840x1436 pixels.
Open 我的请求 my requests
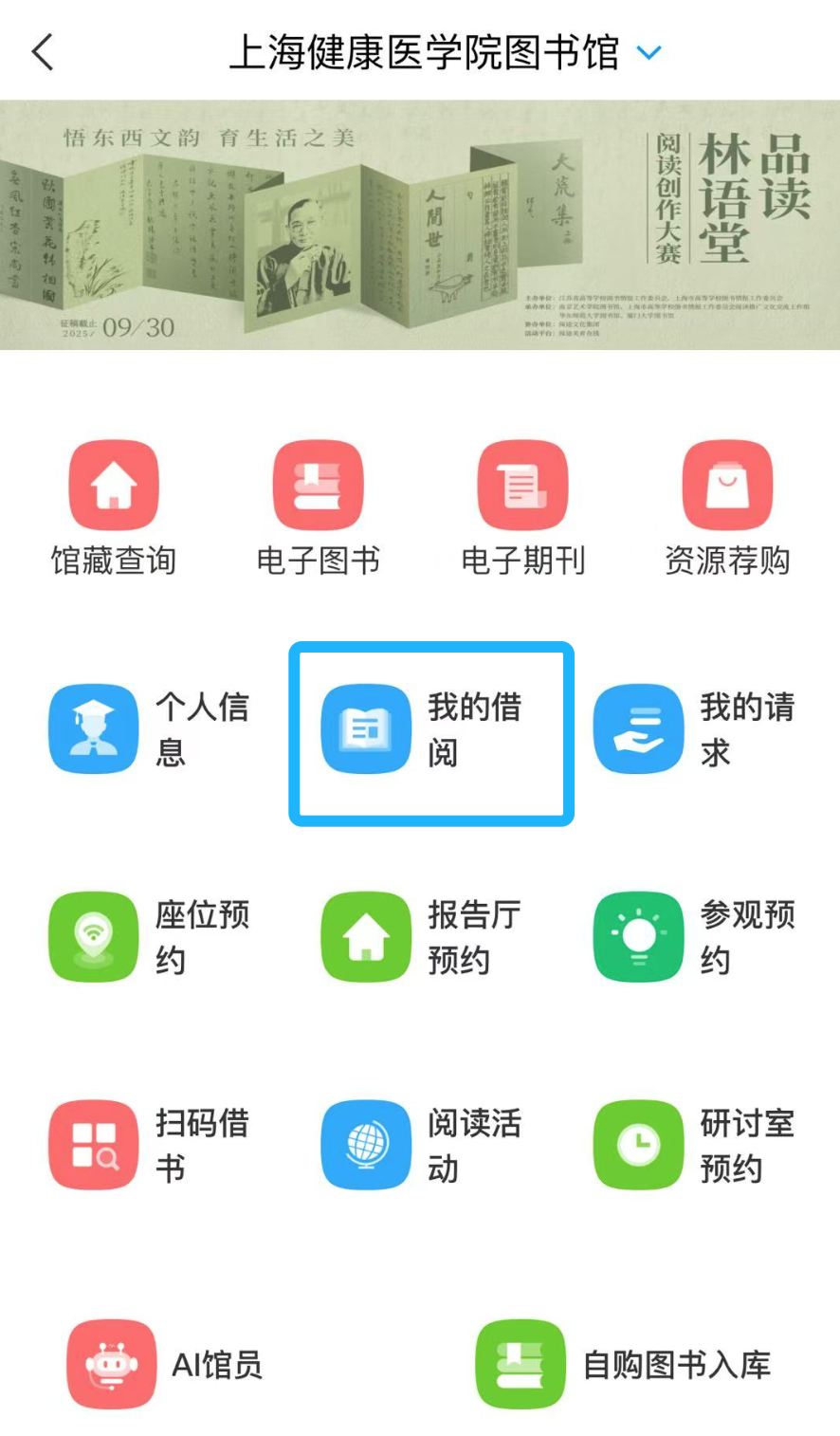[695, 729]
